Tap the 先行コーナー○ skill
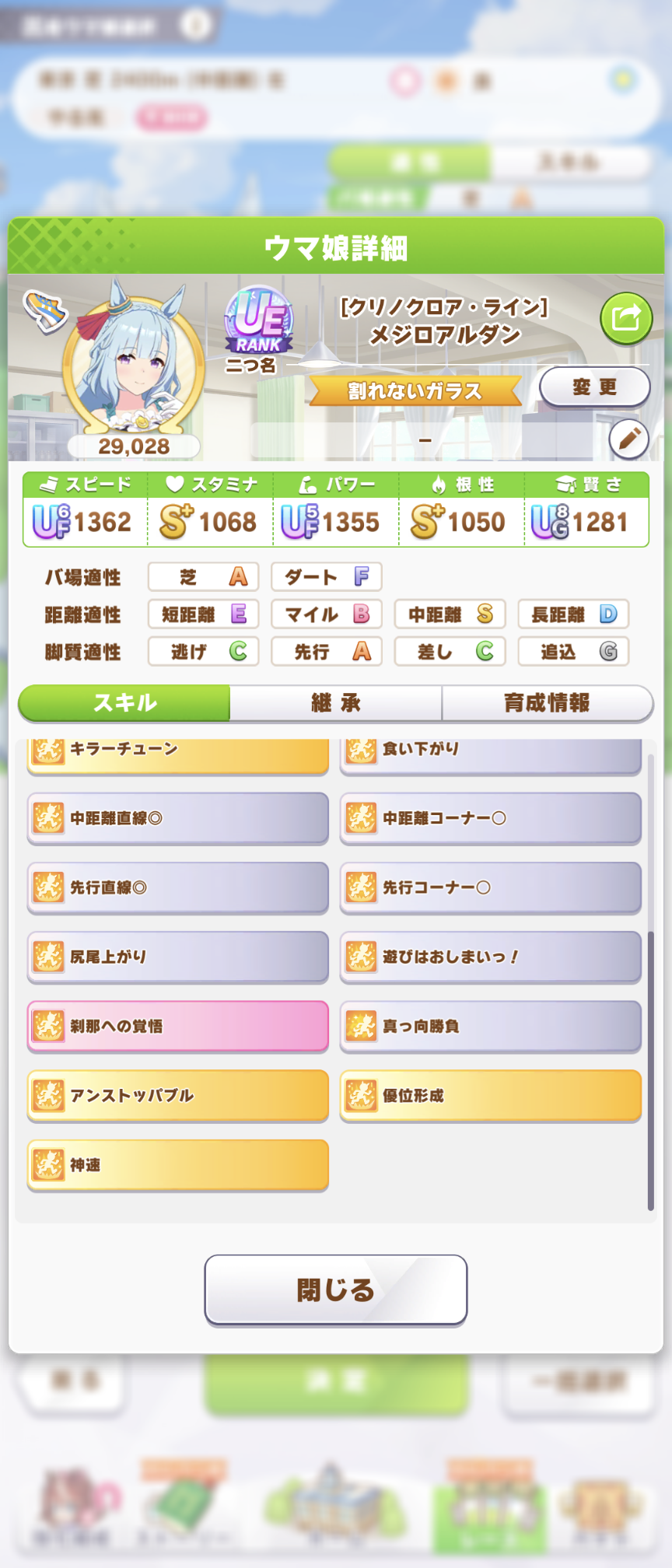 point(490,887)
